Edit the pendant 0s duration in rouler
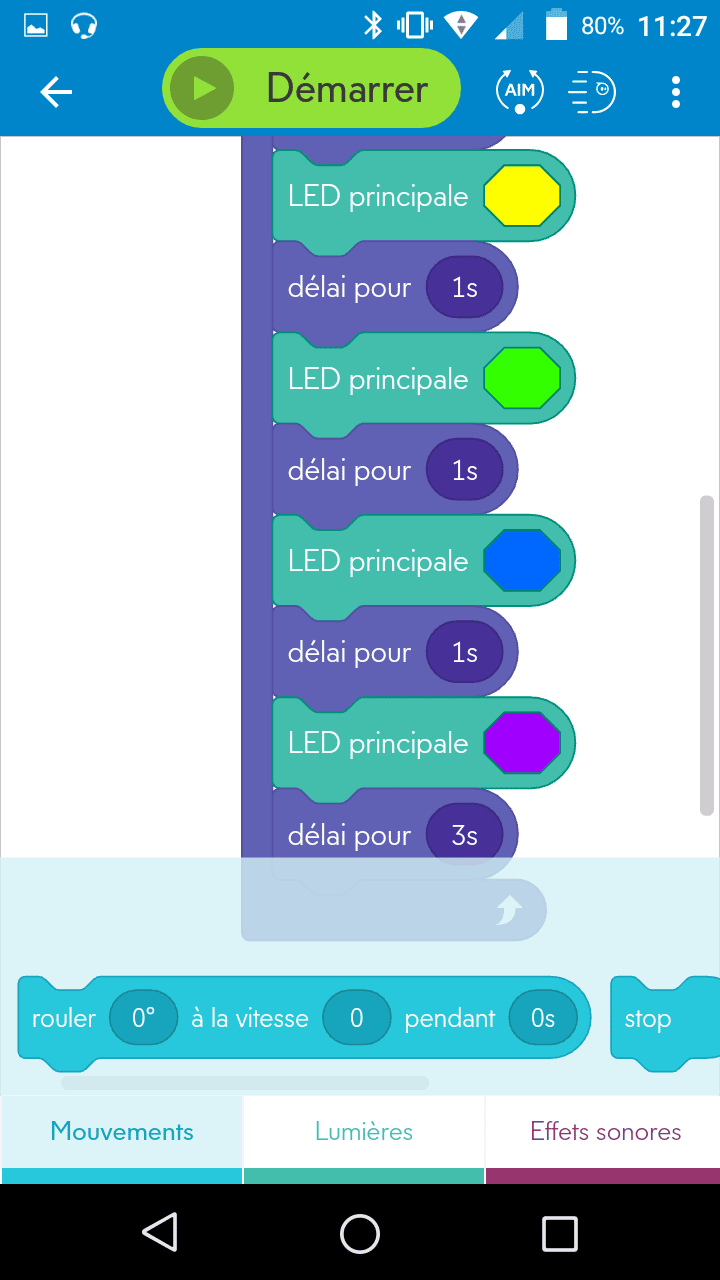This screenshot has height=1280, width=720. (542, 1018)
